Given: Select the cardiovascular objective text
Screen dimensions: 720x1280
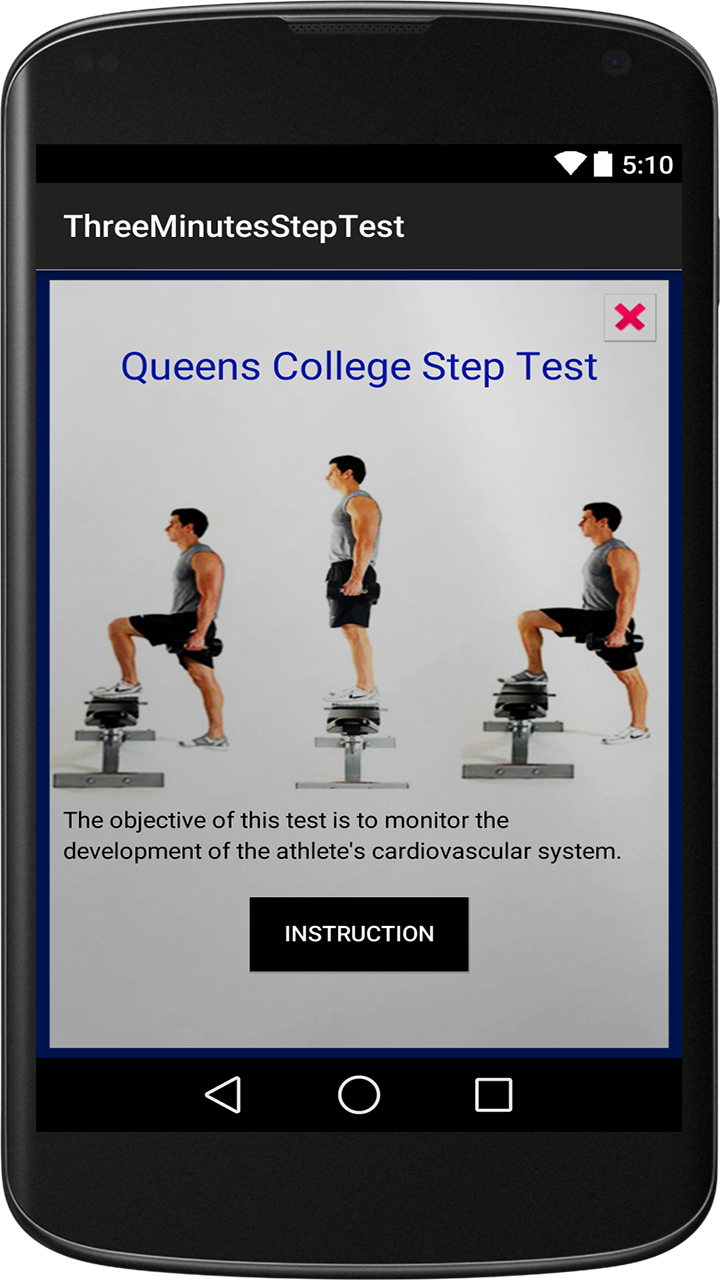Looking at the screenshot, I should (x=355, y=836).
